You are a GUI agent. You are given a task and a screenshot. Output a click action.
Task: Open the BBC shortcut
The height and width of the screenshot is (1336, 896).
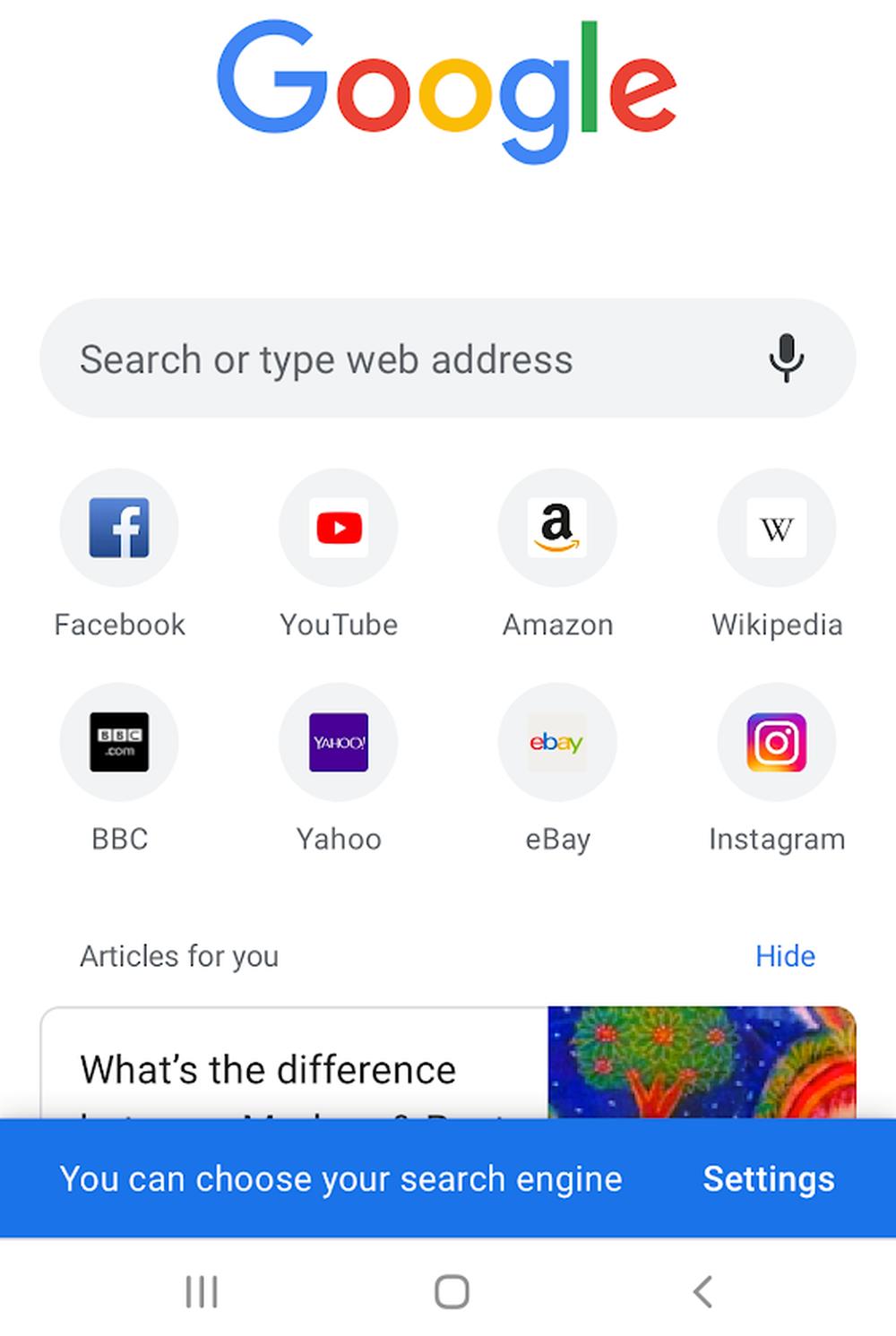119,742
